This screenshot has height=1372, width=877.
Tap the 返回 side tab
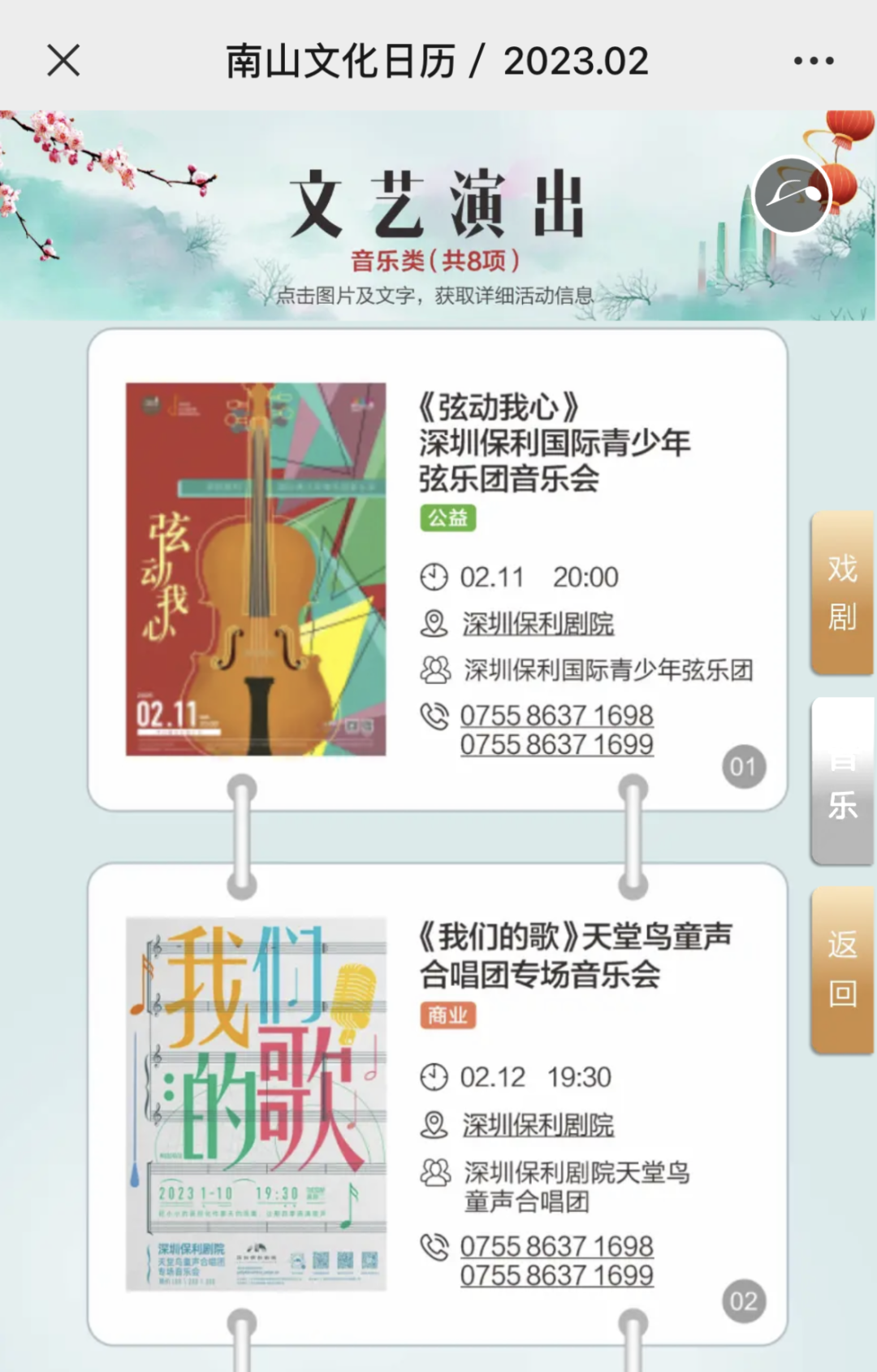pyautogui.click(x=842, y=970)
